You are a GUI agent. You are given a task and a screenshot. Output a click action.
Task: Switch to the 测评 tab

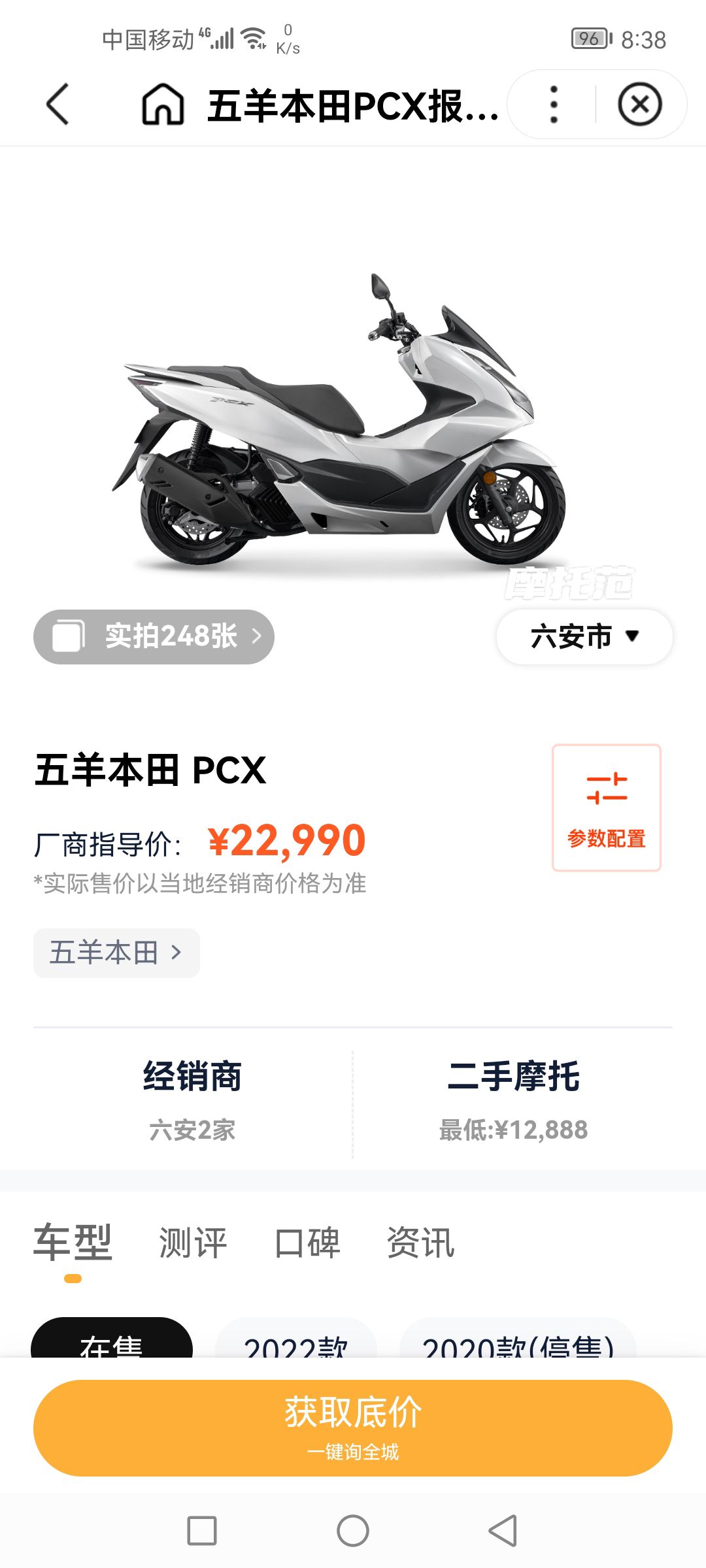[x=193, y=1242]
